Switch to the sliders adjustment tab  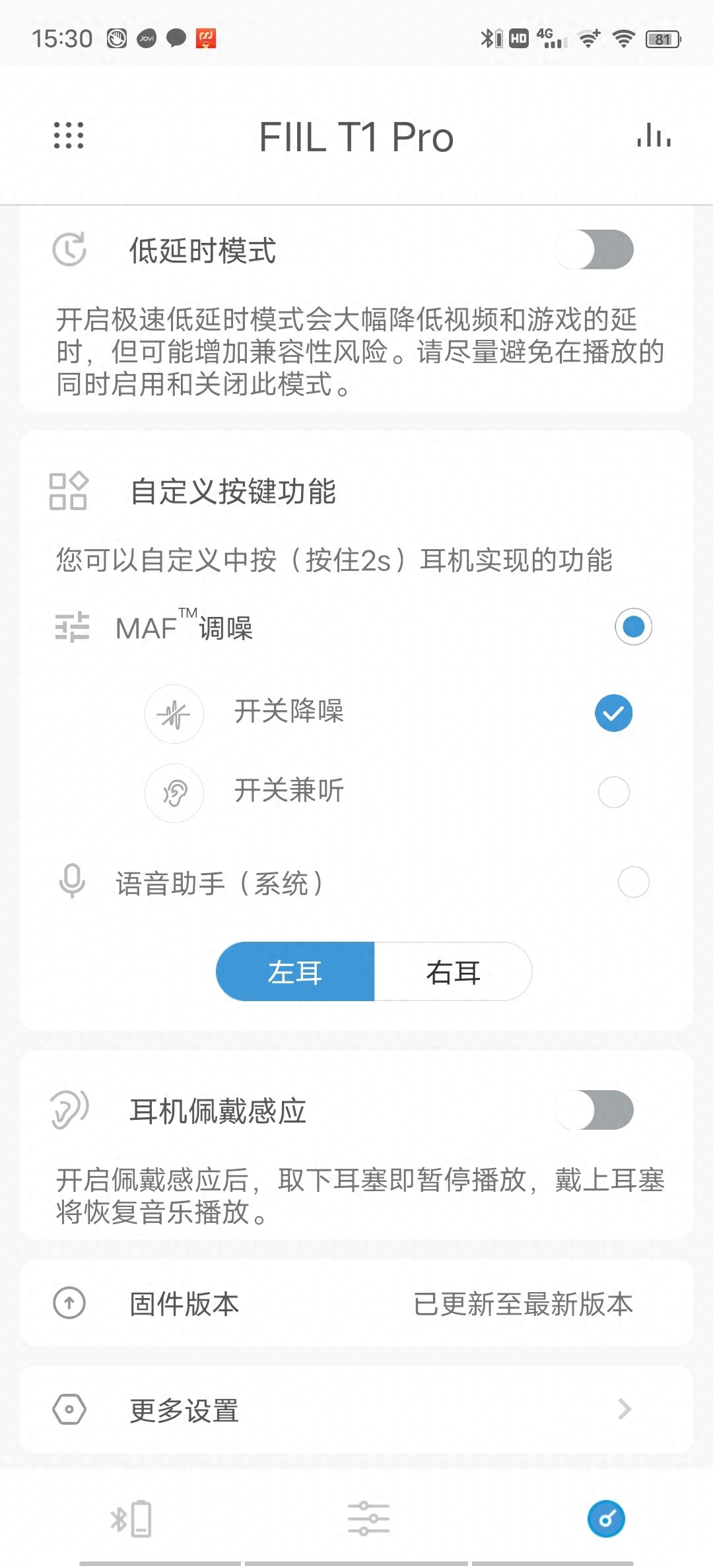pos(368,1519)
